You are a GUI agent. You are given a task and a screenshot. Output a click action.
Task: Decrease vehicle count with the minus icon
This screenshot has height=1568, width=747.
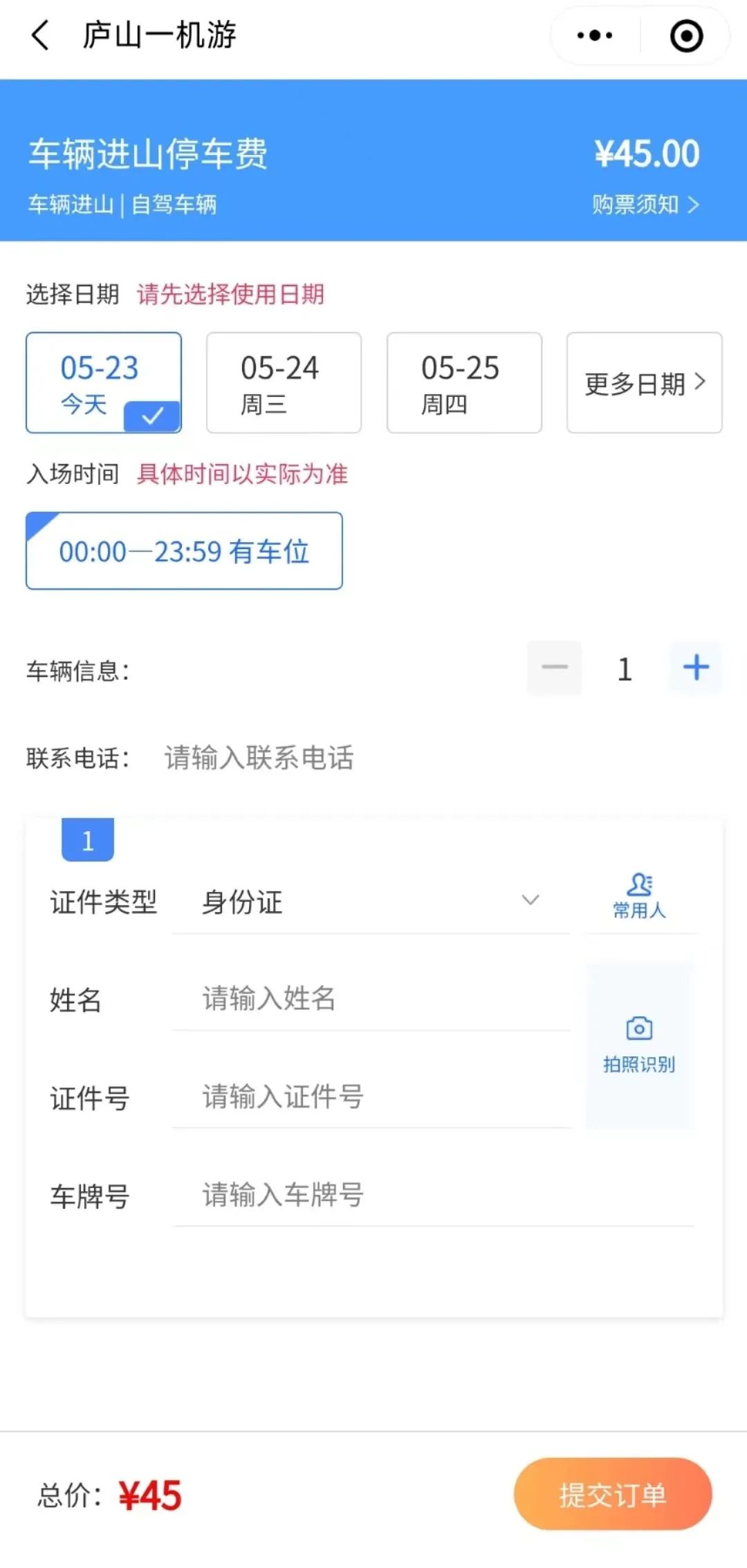(553, 667)
